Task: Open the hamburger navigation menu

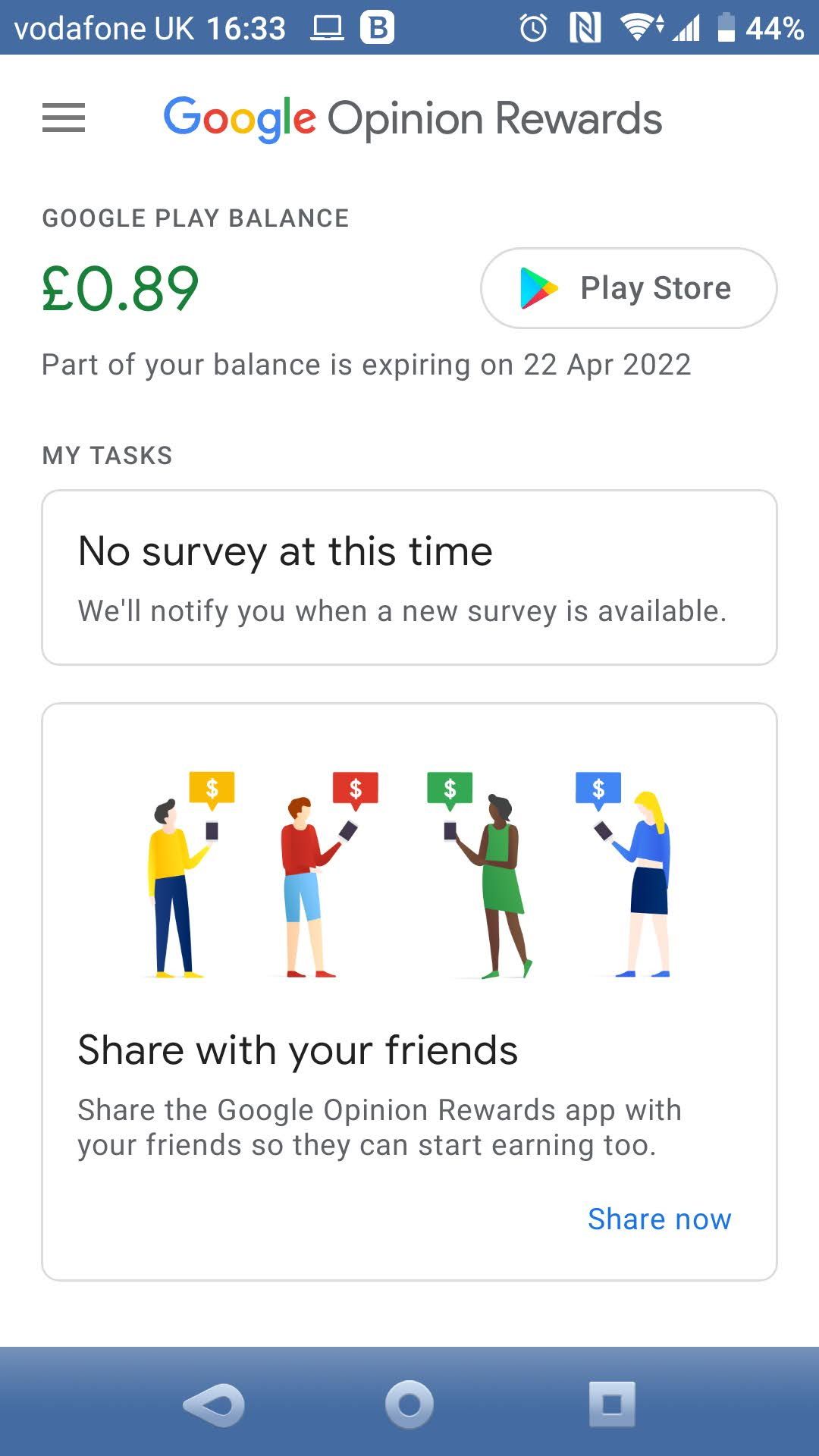Action: click(x=64, y=118)
